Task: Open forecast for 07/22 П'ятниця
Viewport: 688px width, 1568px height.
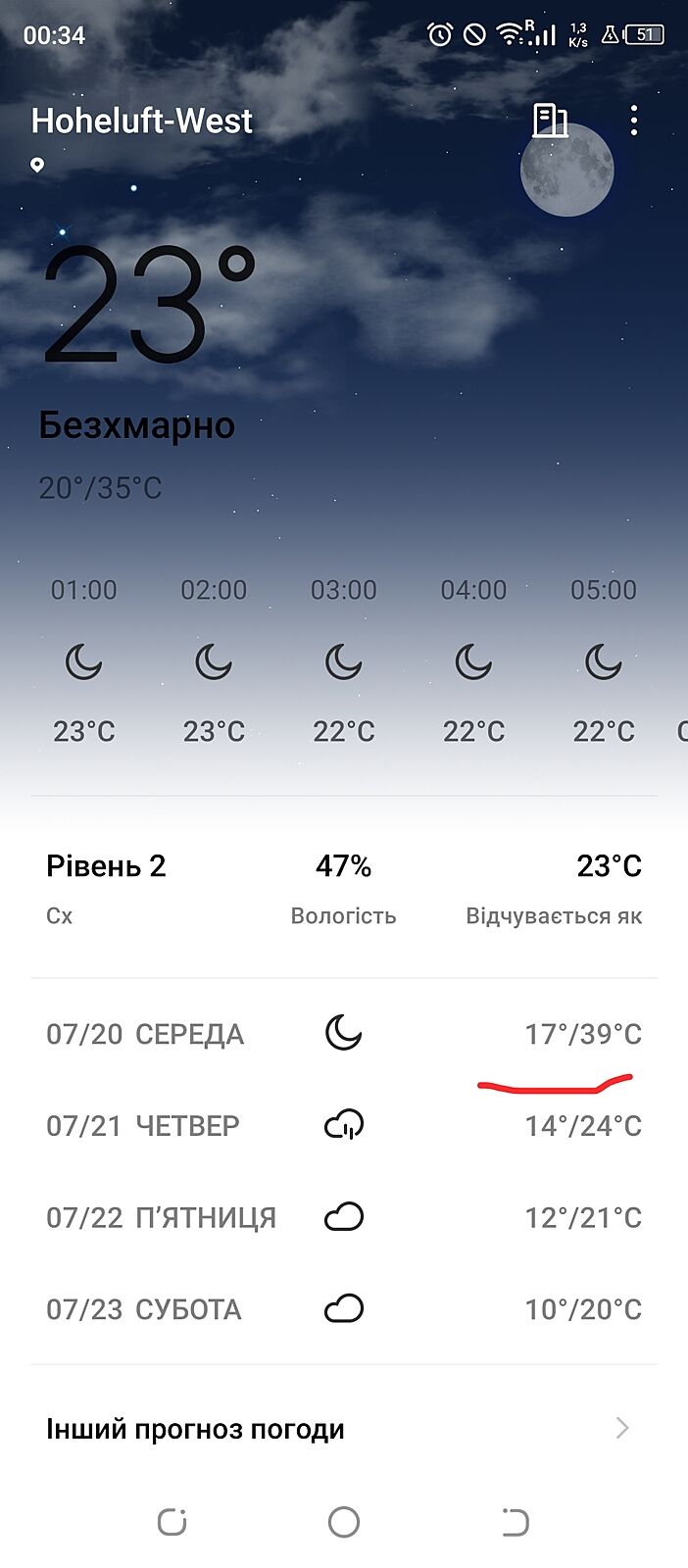Action: pyautogui.click(x=343, y=1217)
